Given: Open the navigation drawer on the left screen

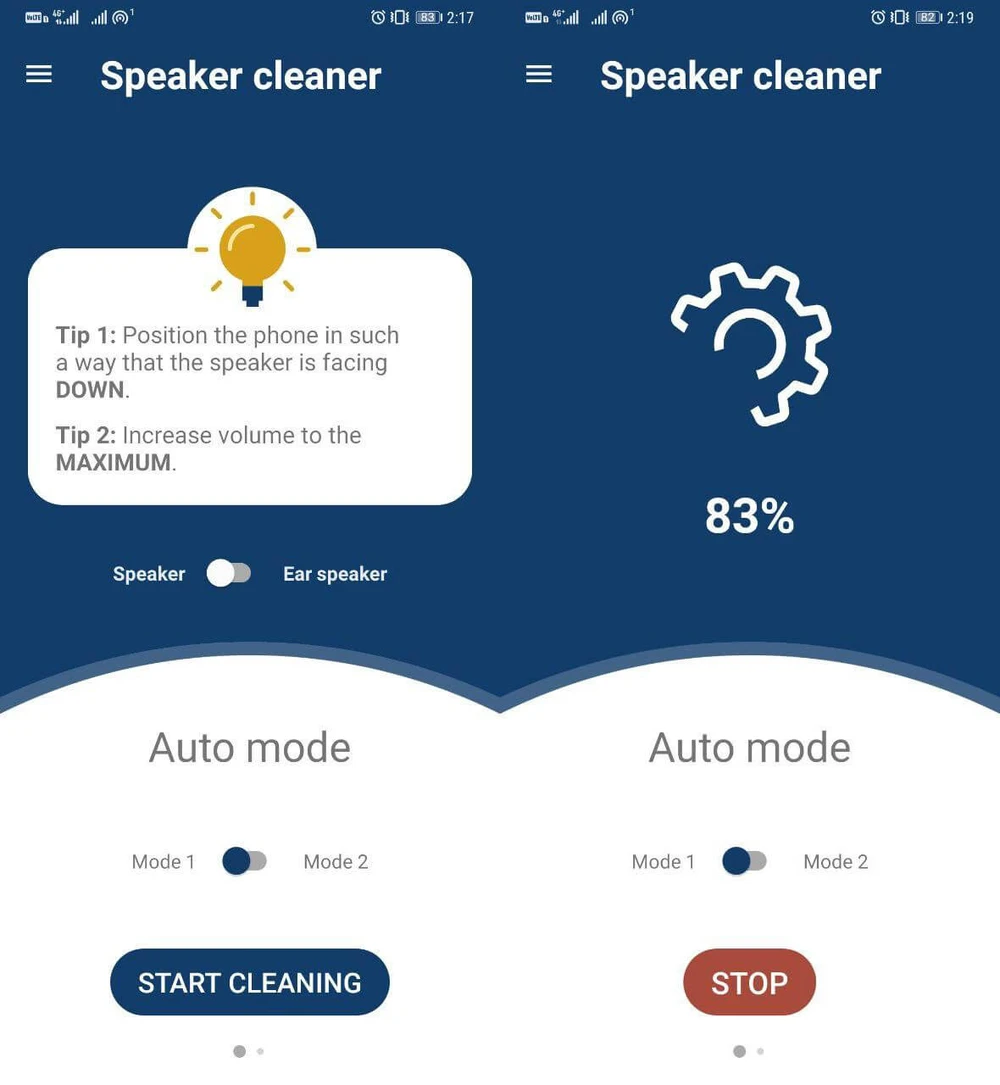Looking at the screenshot, I should (38, 74).
